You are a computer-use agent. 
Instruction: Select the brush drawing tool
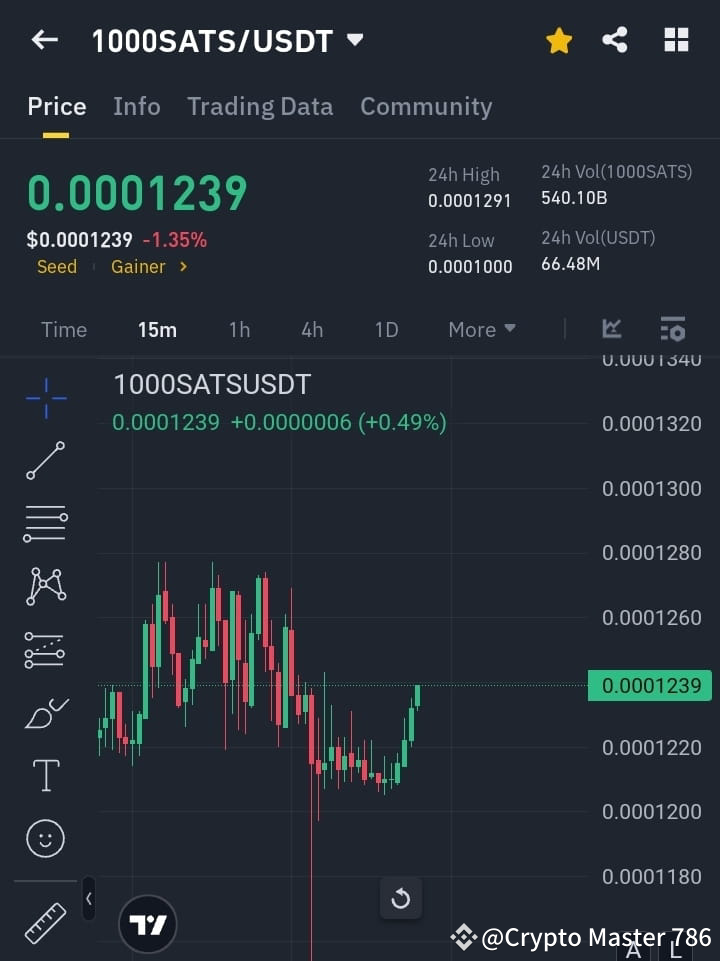pos(44,713)
